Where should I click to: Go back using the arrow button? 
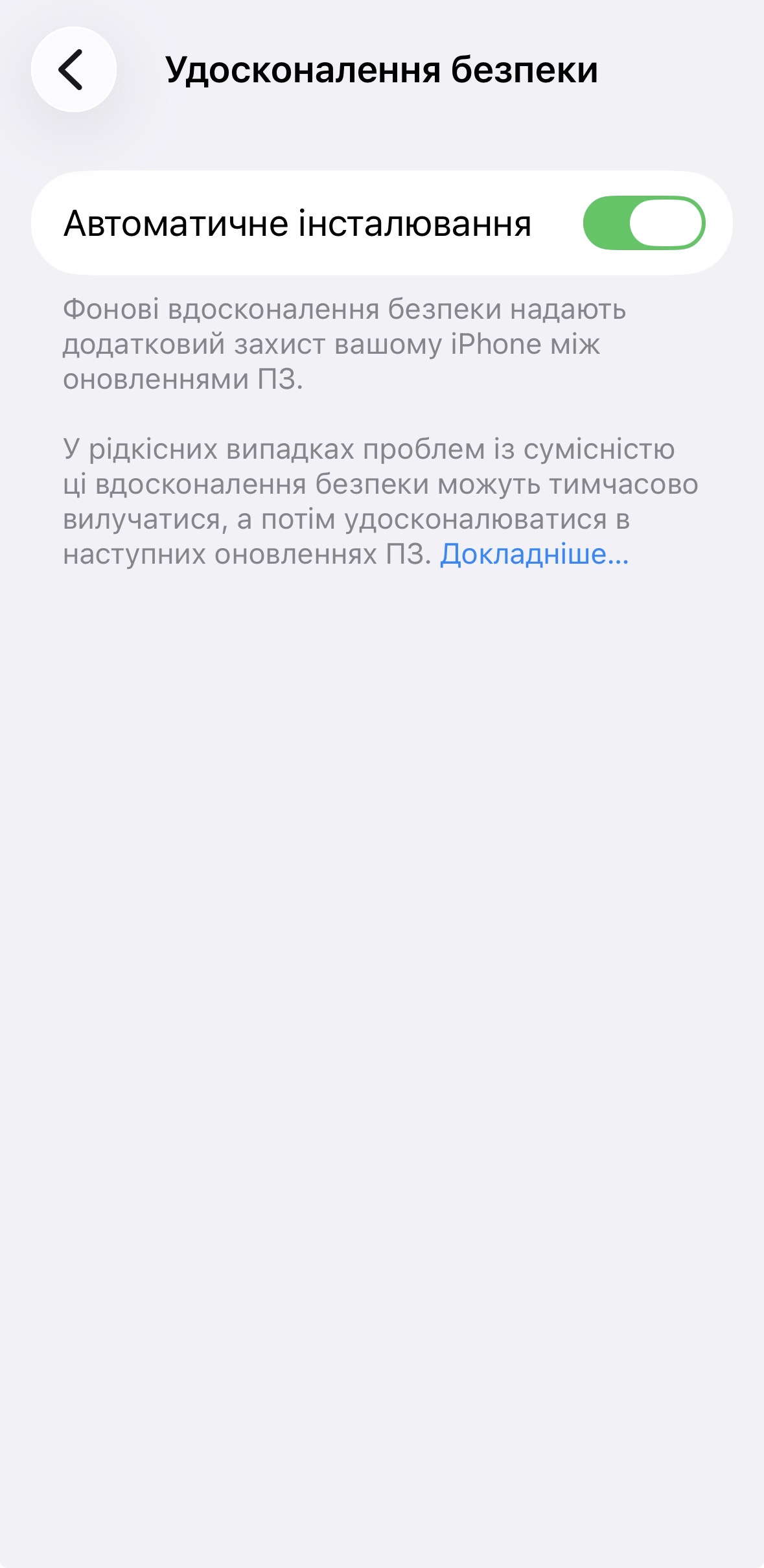coord(73,69)
